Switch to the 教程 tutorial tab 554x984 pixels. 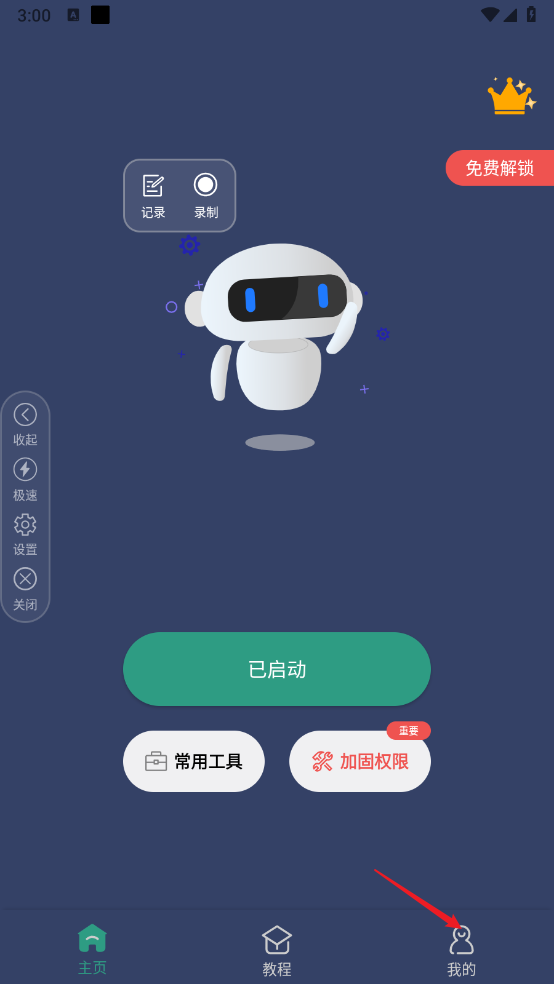(277, 951)
